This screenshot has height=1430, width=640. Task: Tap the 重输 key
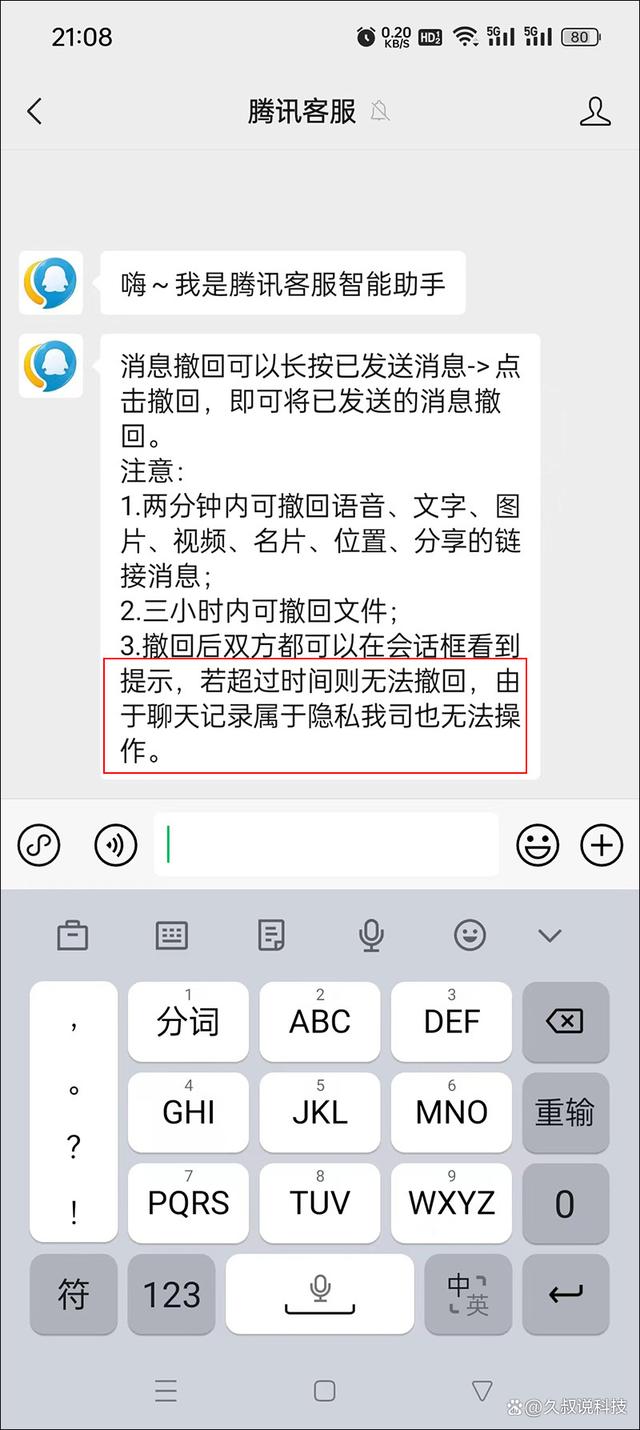coord(565,1112)
